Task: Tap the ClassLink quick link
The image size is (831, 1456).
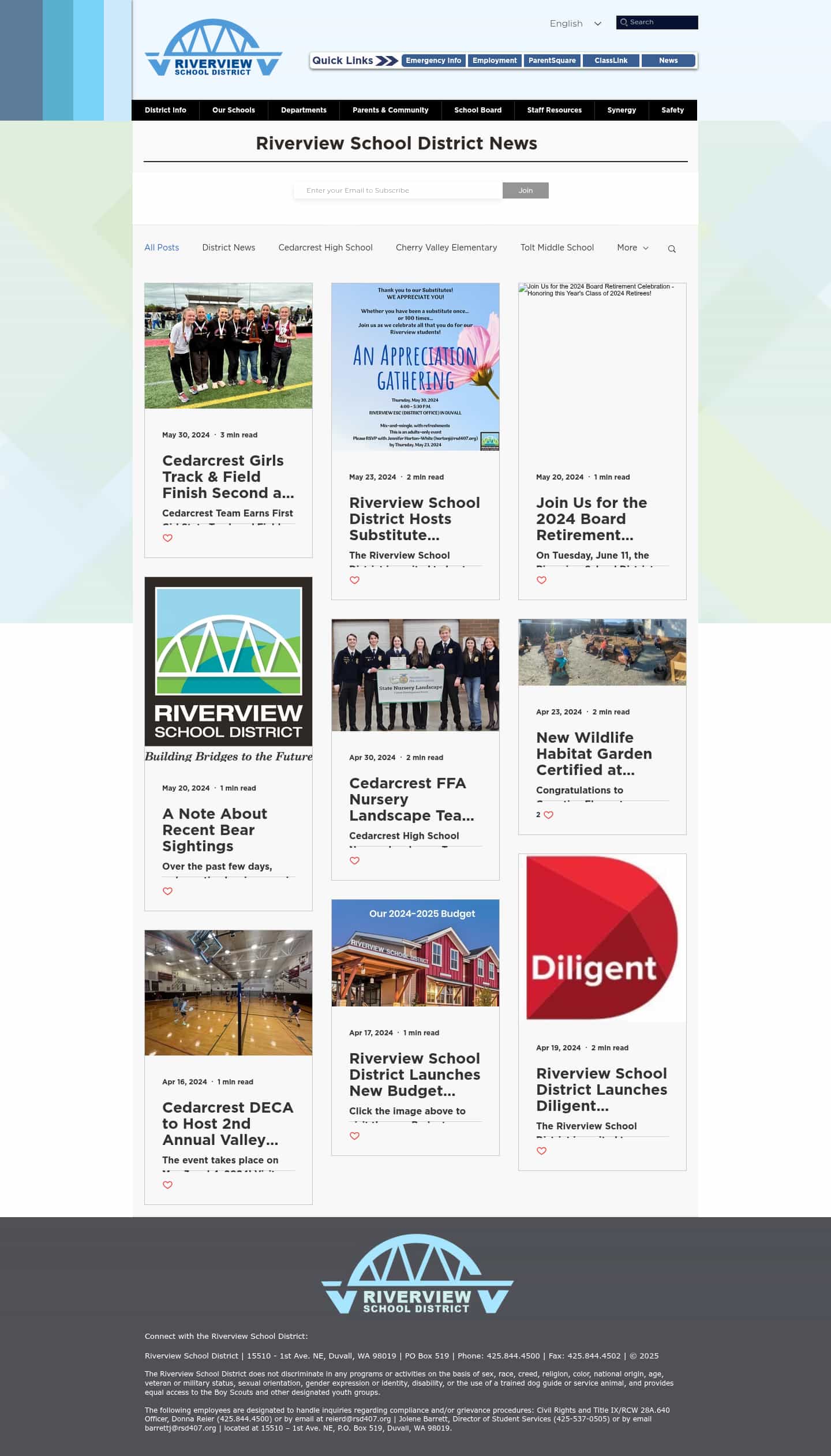Action: pyautogui.click(x=611, y=61)
